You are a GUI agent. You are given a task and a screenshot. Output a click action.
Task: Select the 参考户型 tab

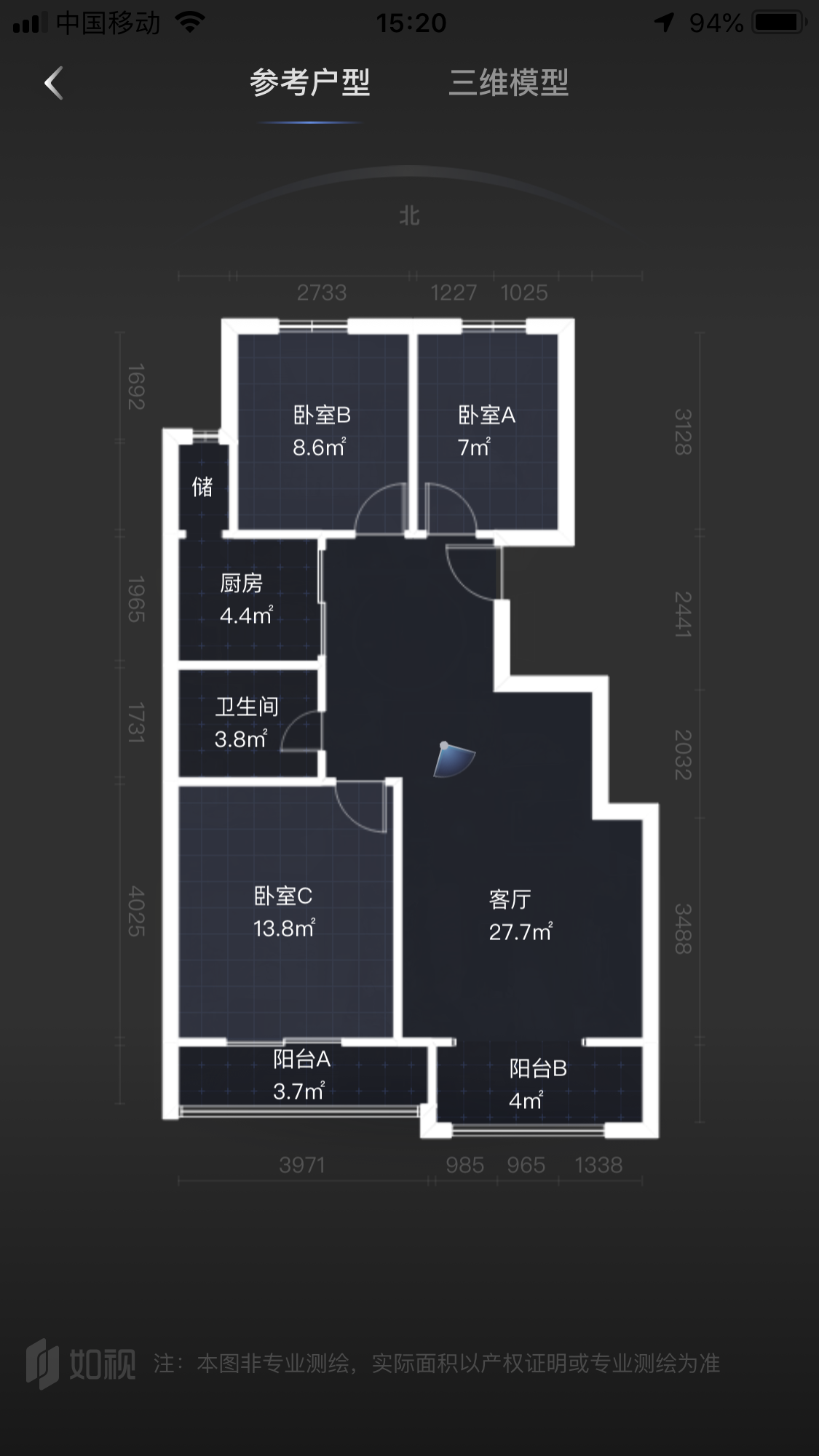coord(310,83)
